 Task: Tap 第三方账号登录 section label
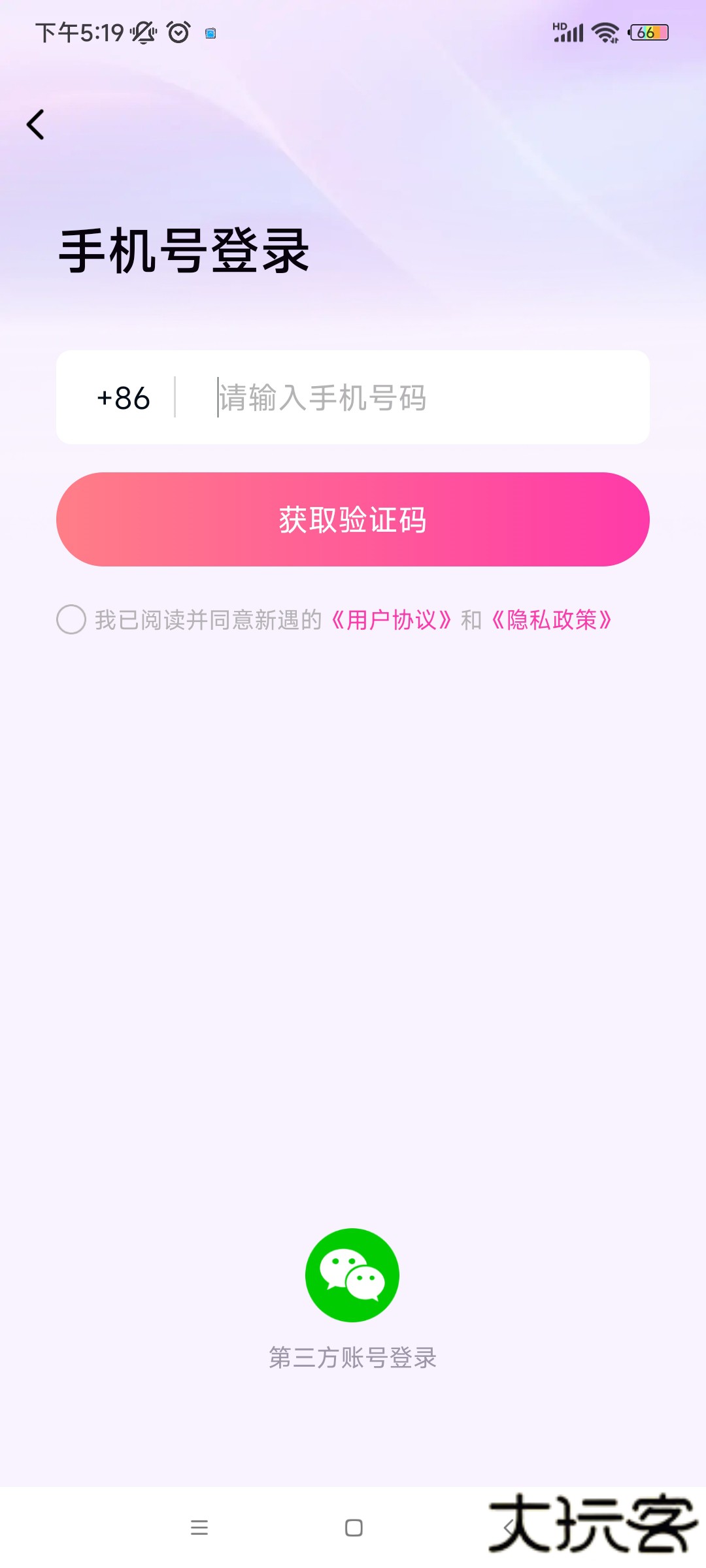coord(353,1358)
